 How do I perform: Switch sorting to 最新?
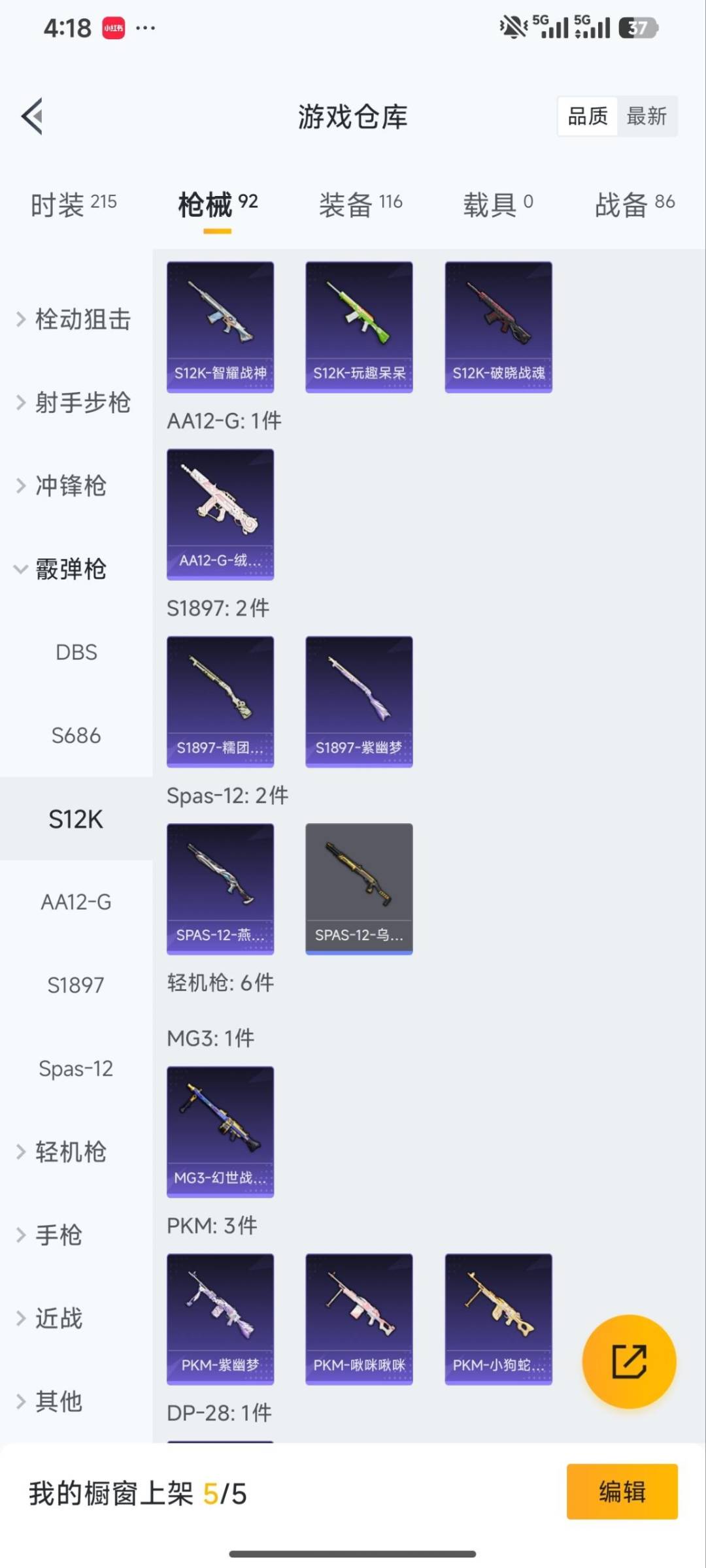[648, 116]
